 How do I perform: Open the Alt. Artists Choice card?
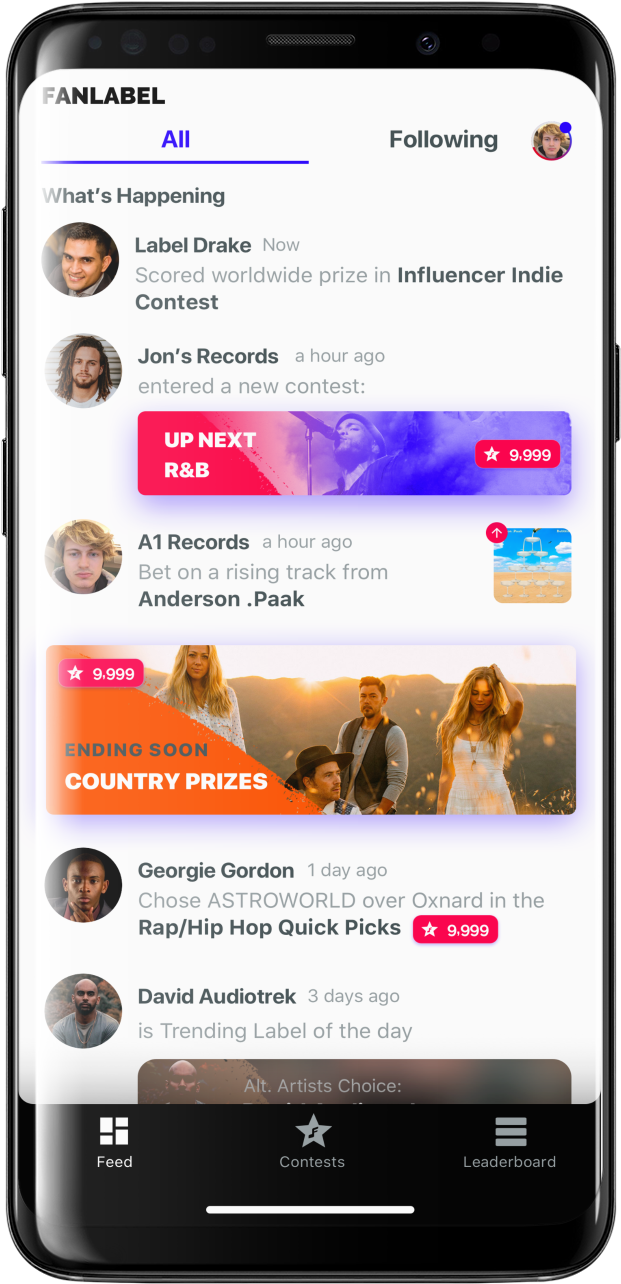[x=354, y=1082]
